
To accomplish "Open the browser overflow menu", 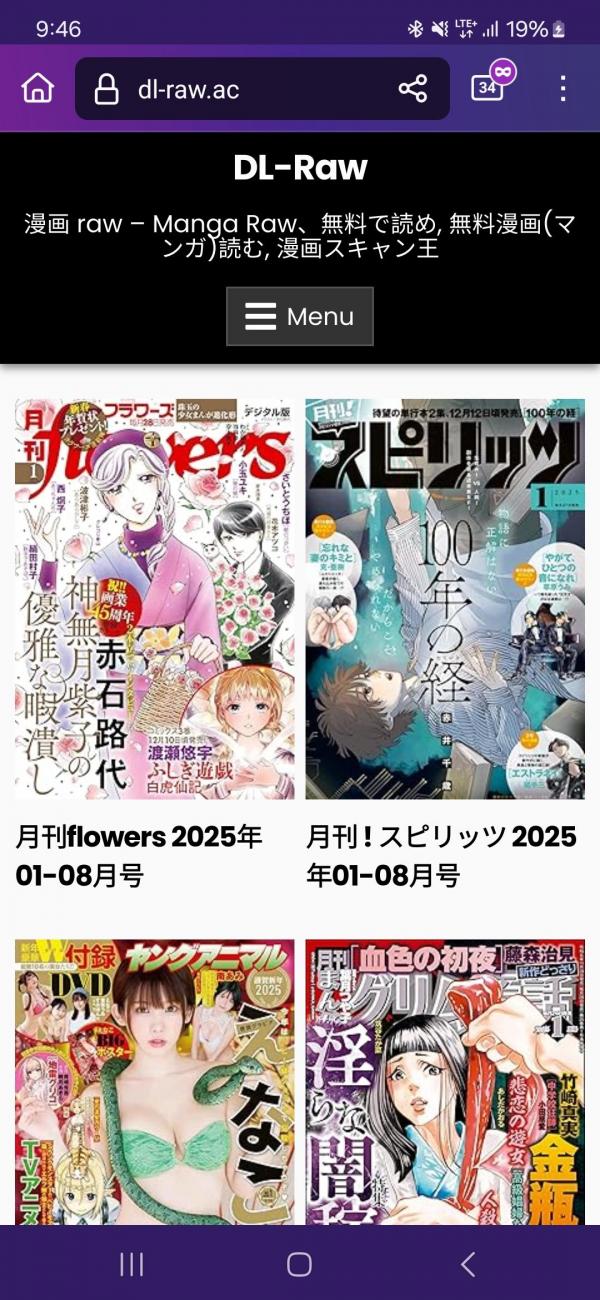I will [x=563, y=88].
